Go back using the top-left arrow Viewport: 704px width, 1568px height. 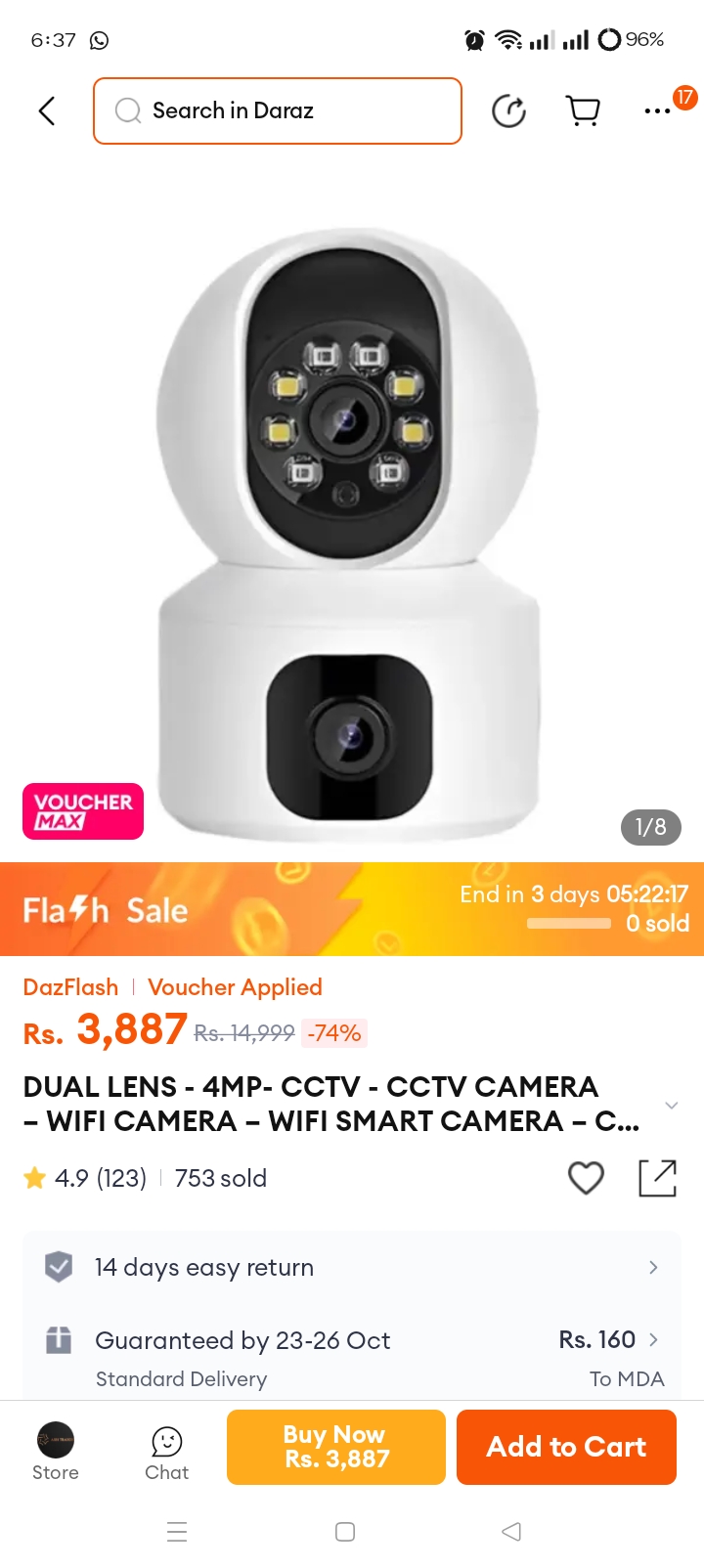[46, 110]
